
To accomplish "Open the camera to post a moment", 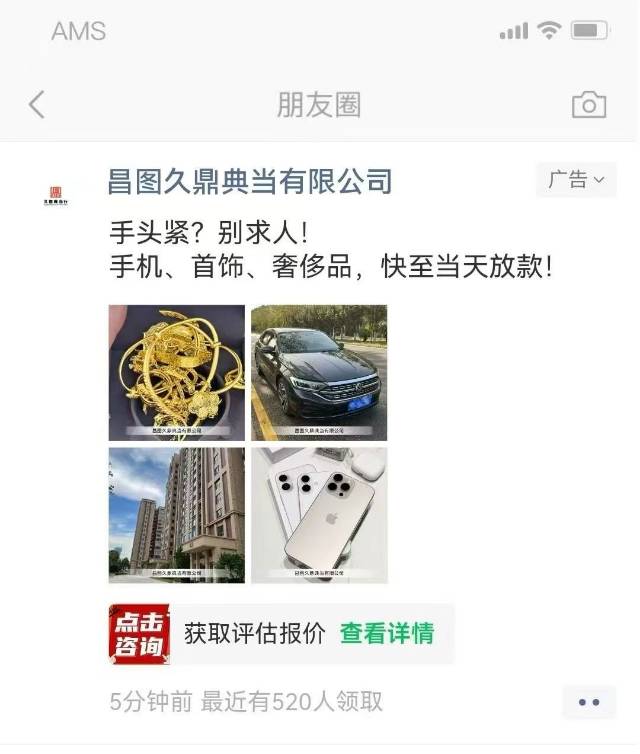I will pyautogui.click(x=589, y=104).
